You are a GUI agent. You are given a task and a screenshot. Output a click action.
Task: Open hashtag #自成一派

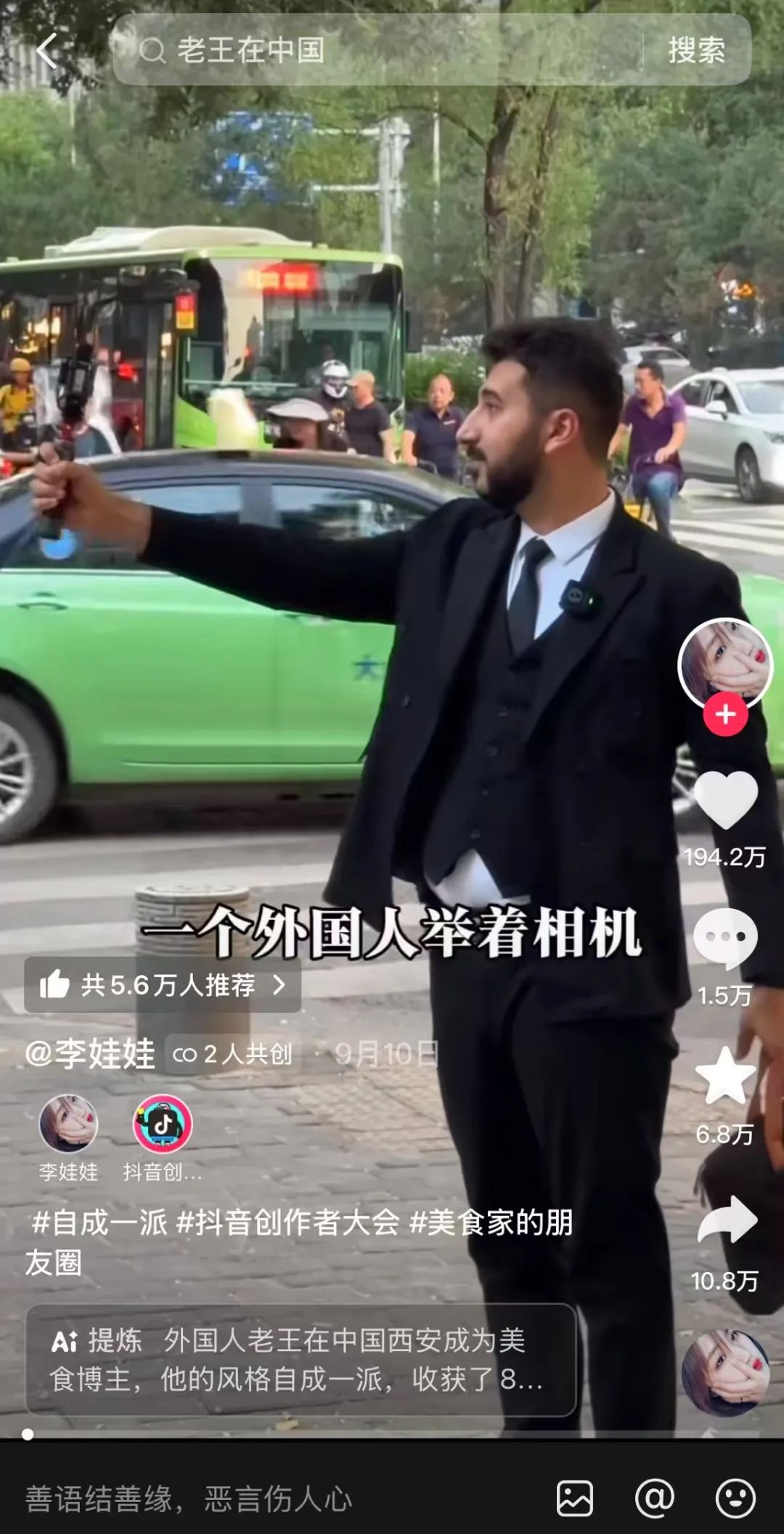[99, 1223]
